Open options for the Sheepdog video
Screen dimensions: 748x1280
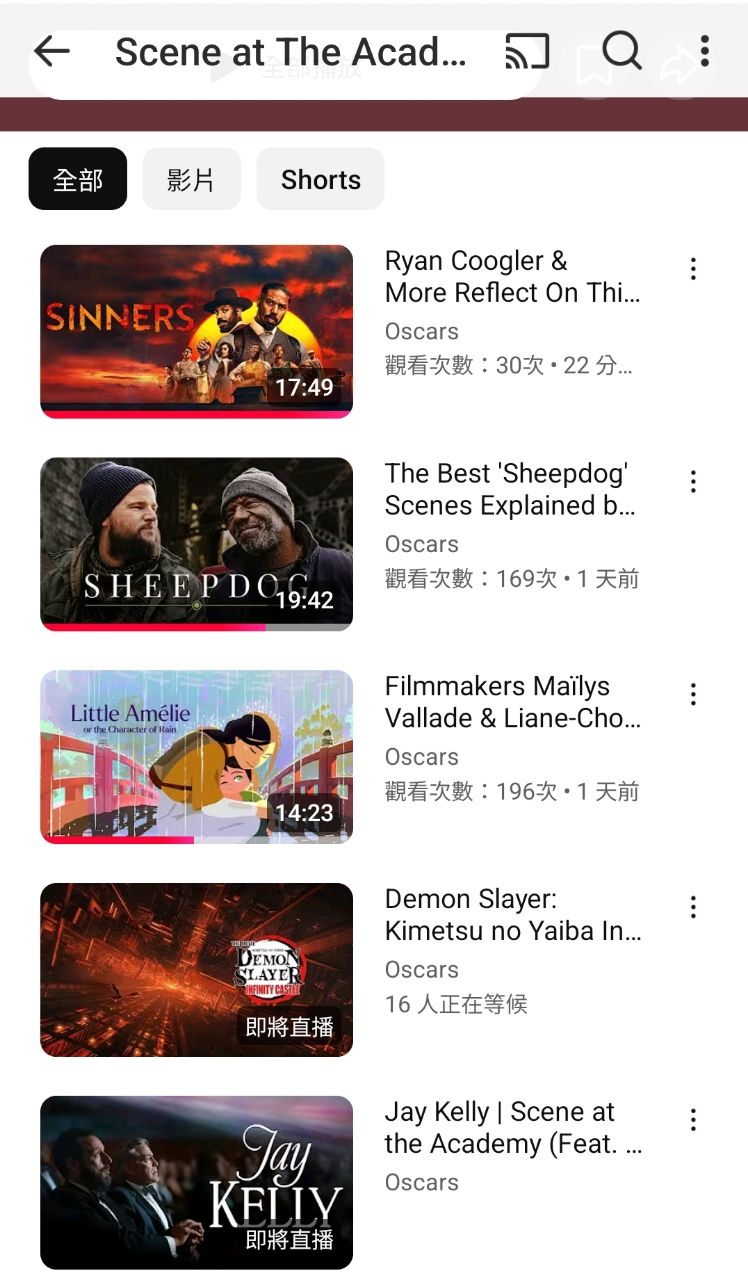pos(693,482)
